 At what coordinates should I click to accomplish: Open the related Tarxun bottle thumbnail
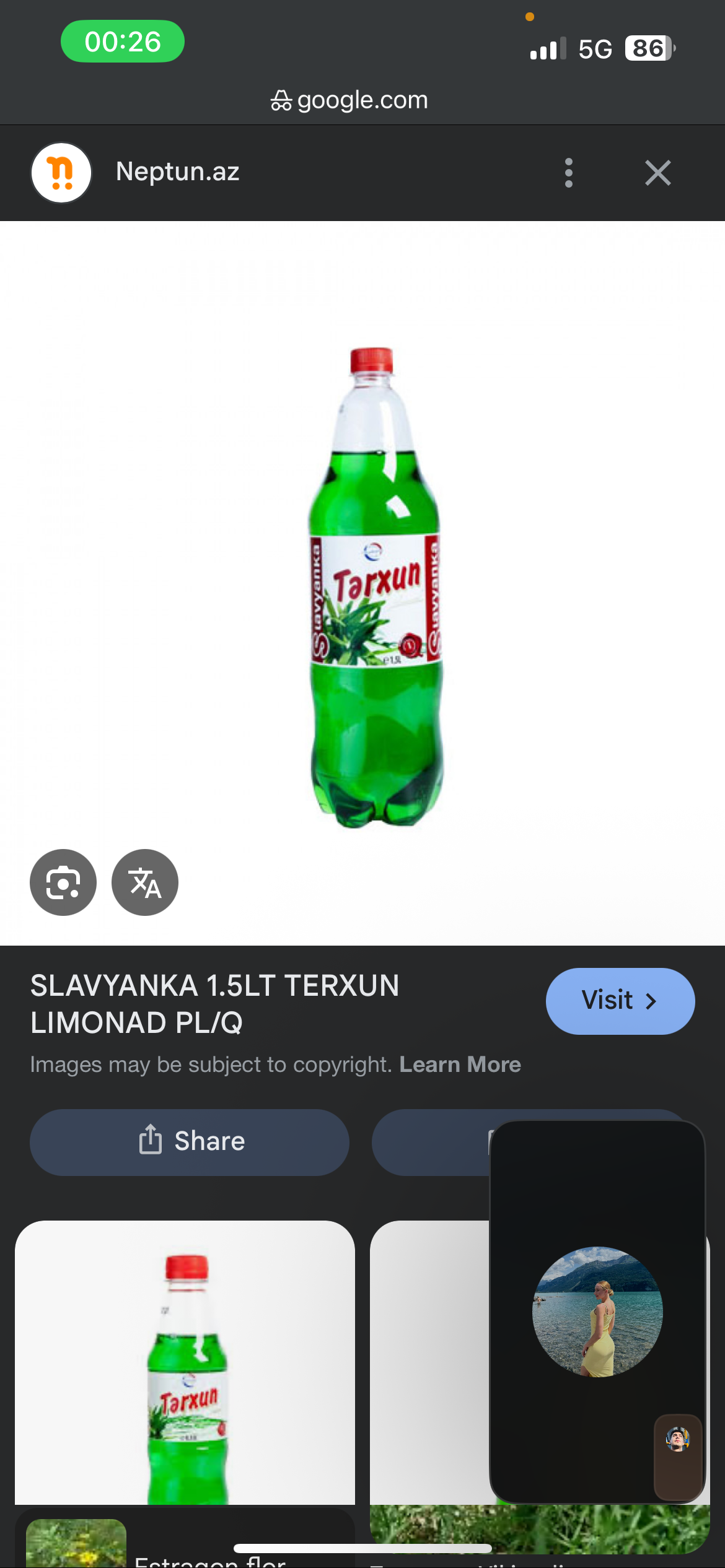coord(185,1362)
